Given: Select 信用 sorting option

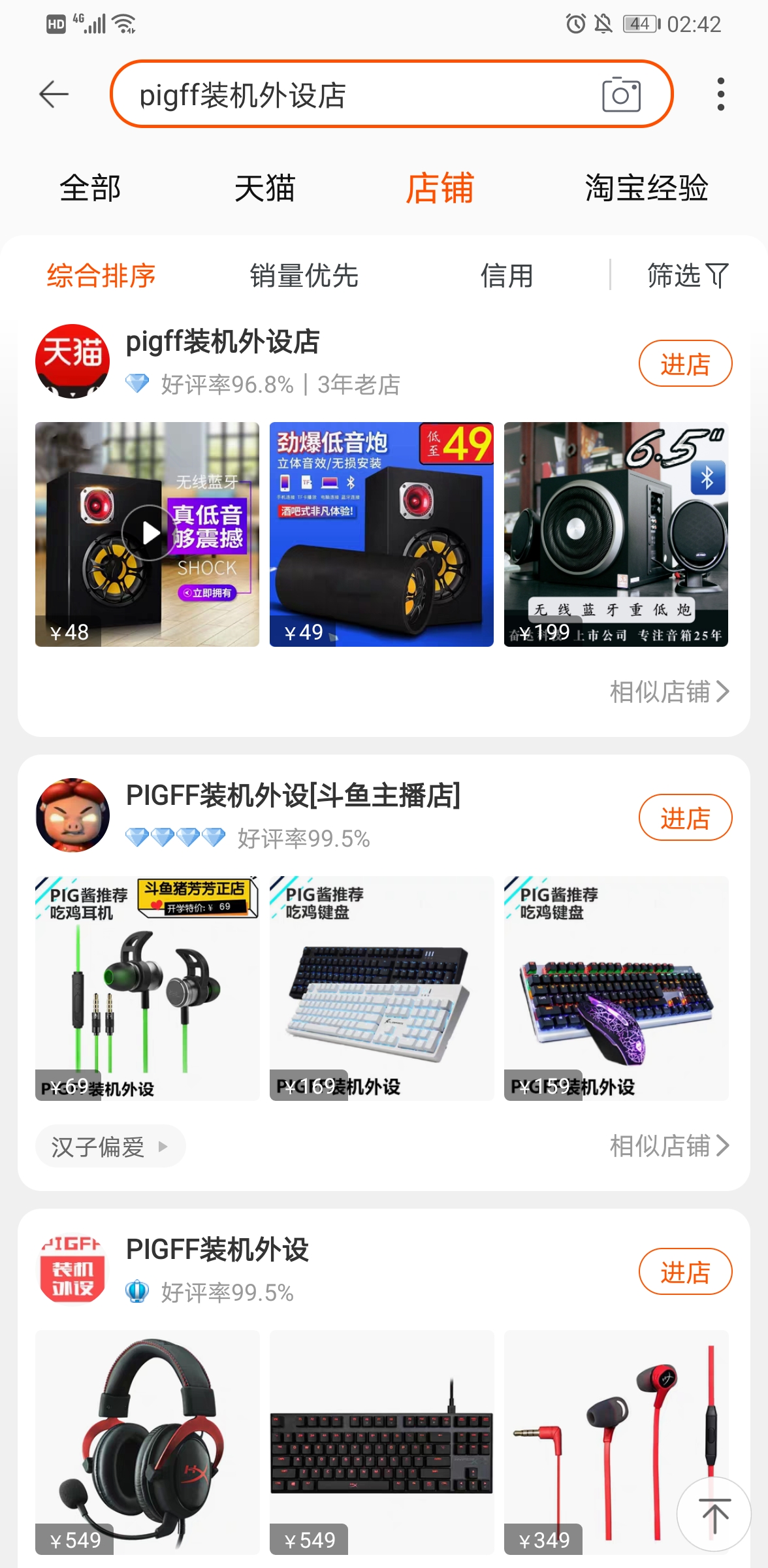Looking at the screenshot, I should point(507,276).
